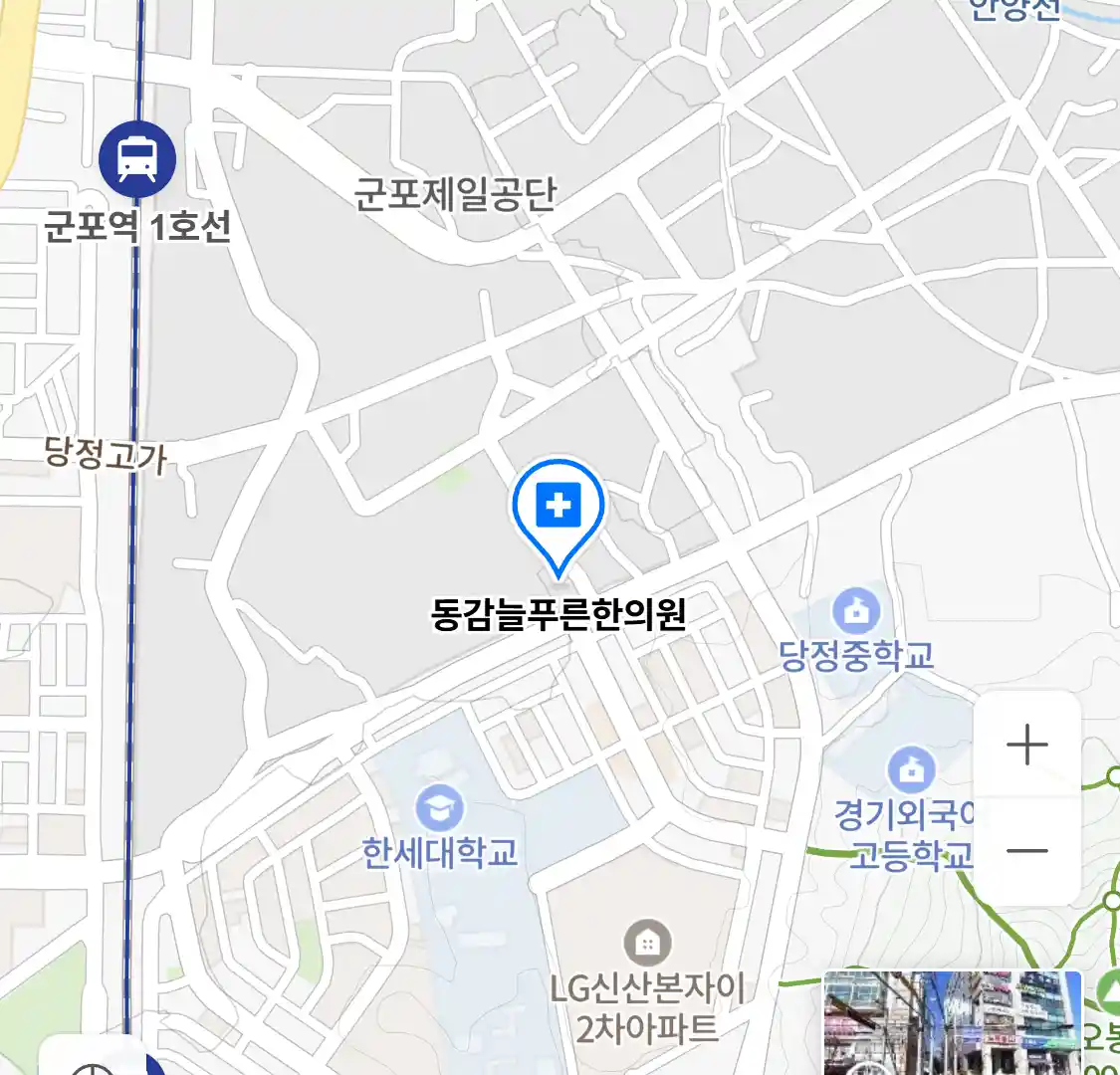1120x1075 pixels.
Task: Tap the 동감늘푸른한의원 clinic pin
Action: click(559, 510)
